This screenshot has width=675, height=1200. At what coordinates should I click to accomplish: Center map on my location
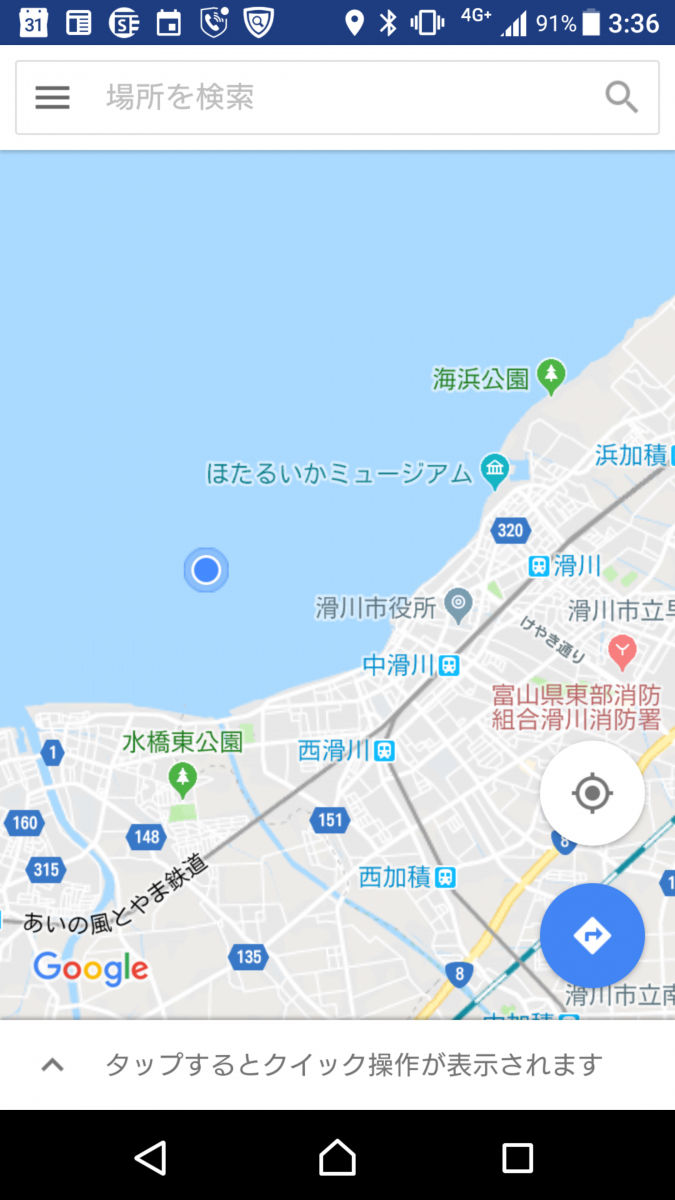[592, 793]
